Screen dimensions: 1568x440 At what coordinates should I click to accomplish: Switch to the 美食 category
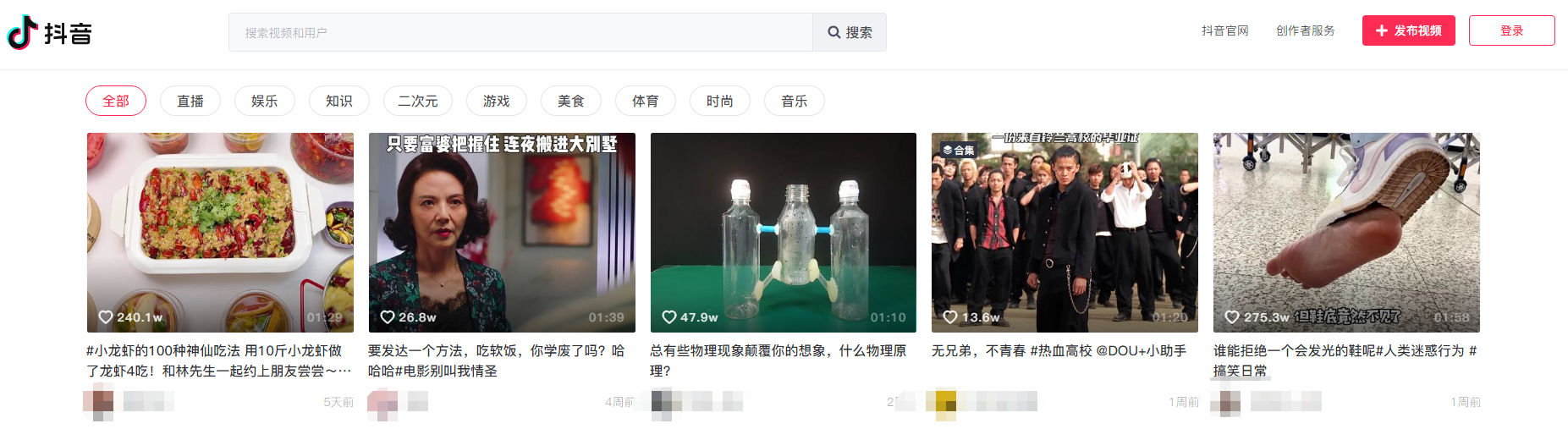[x=571, y=101]
